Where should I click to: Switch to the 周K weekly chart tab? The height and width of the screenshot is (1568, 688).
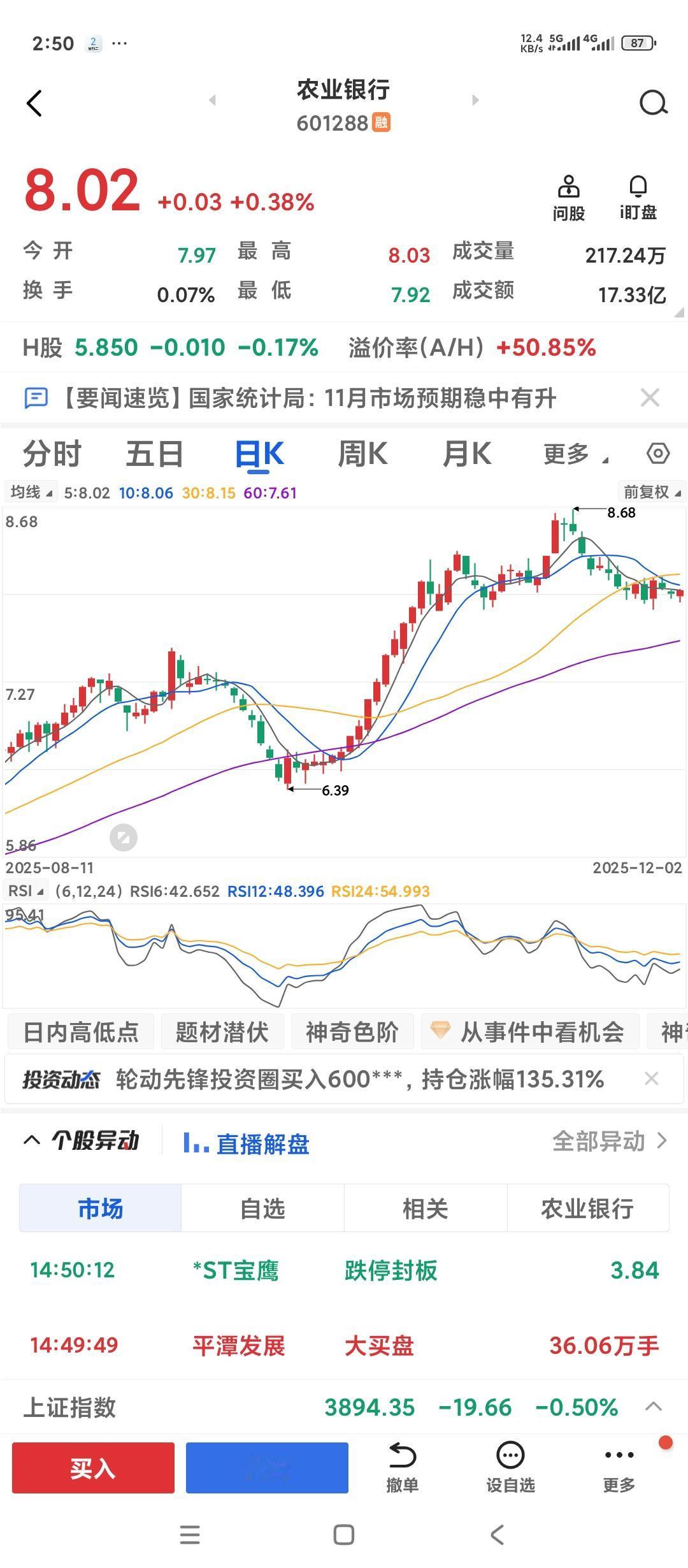point(362,453)
